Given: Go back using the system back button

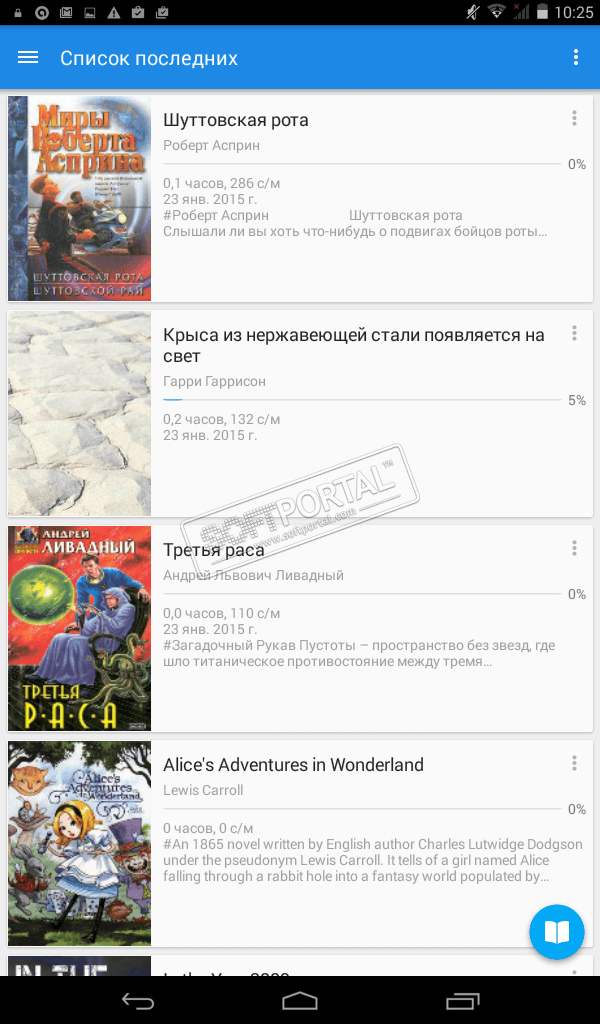Looking at the screenshot, I should pyautogui.click(x=138, y=1000).
